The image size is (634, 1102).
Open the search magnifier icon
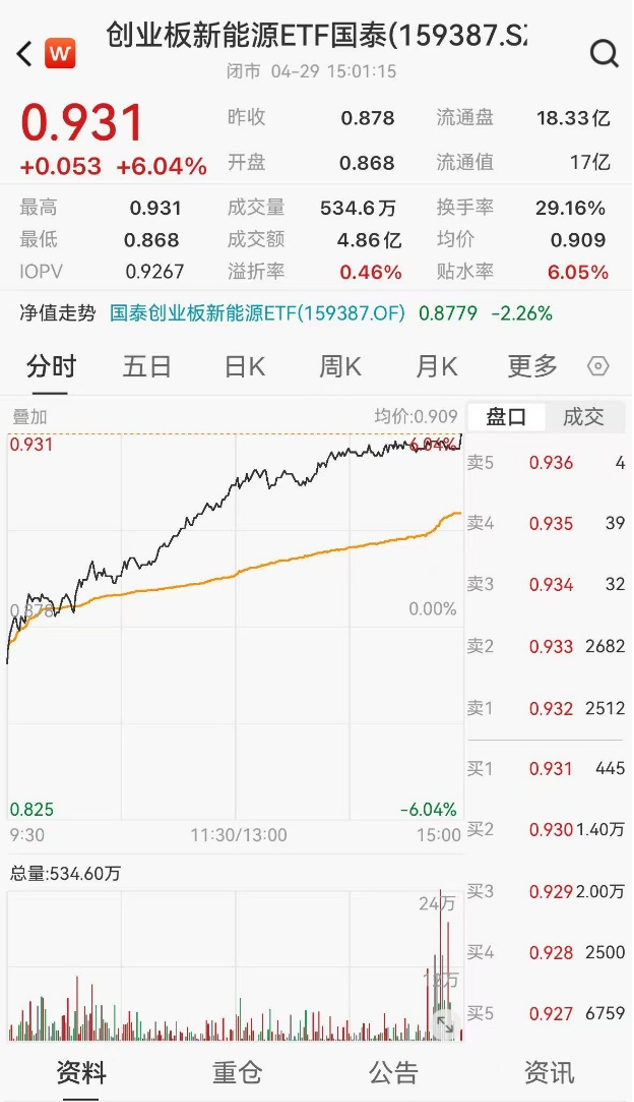604,54
